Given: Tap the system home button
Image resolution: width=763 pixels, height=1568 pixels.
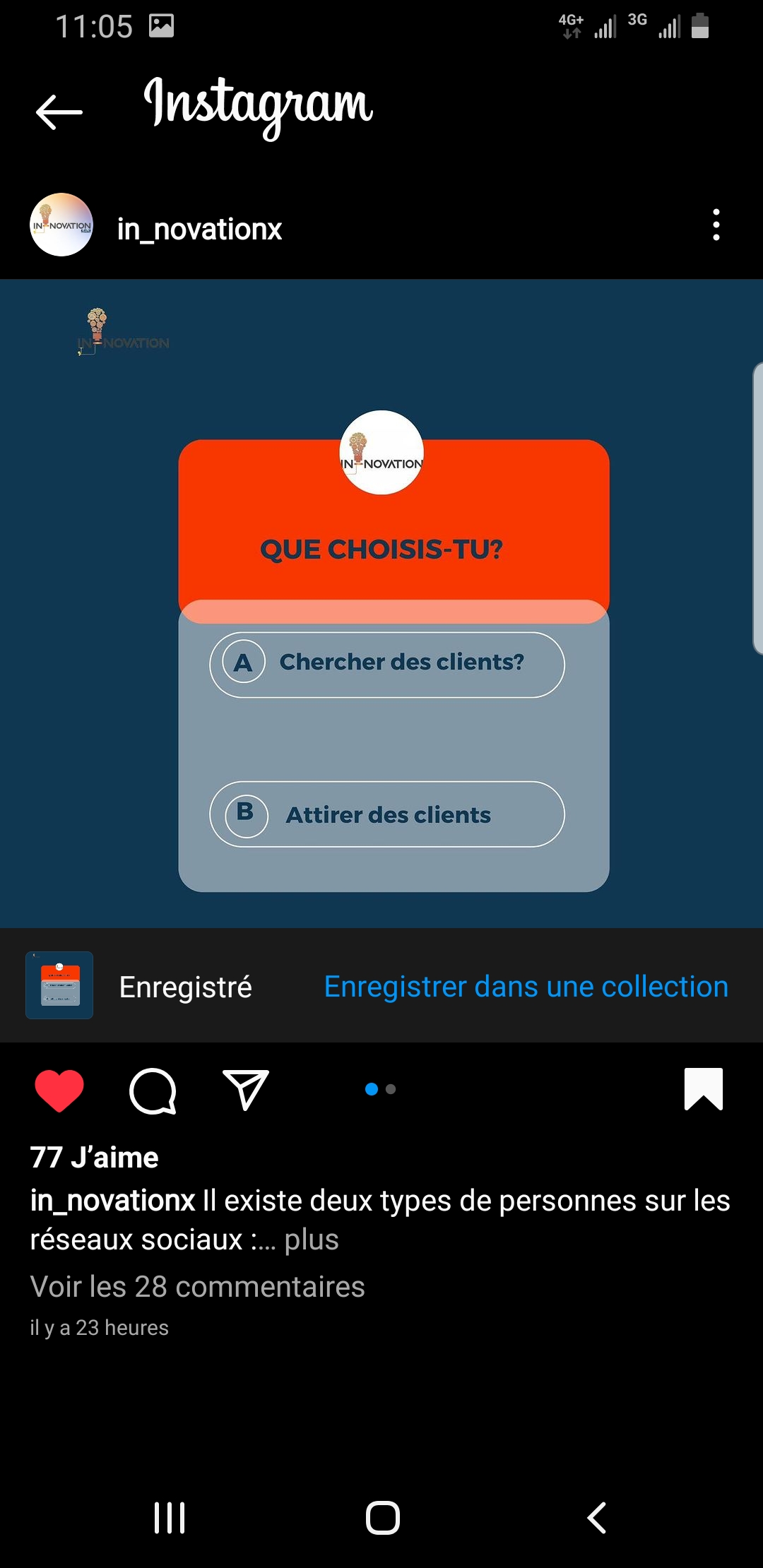Looking at the screenshot, I should tap(382, 1517).
